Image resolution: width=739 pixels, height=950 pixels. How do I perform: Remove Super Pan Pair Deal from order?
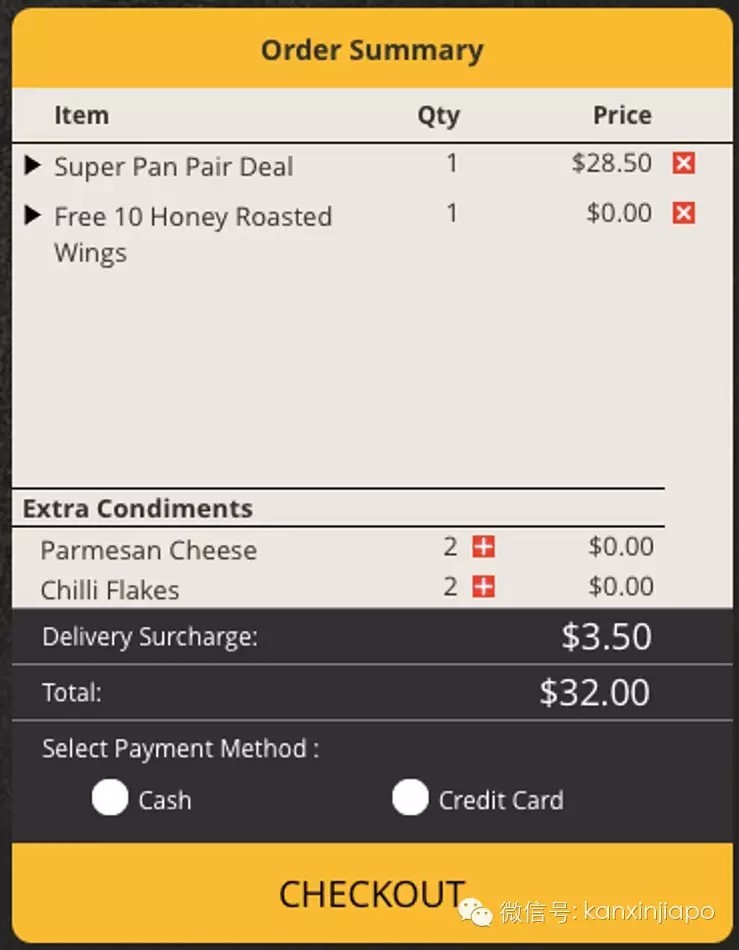pos(684,163)
